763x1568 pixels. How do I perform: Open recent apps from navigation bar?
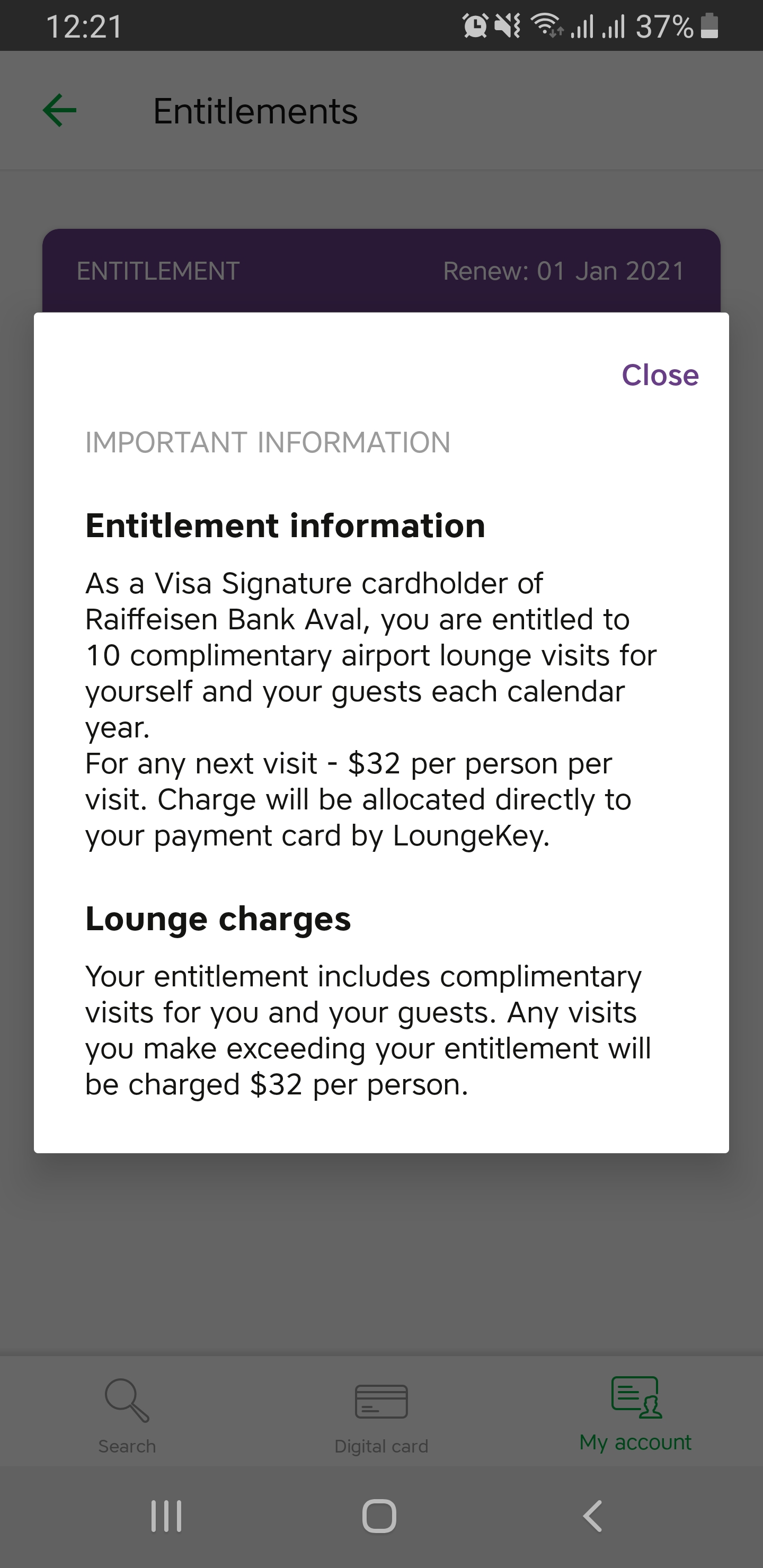(166, 1515)
